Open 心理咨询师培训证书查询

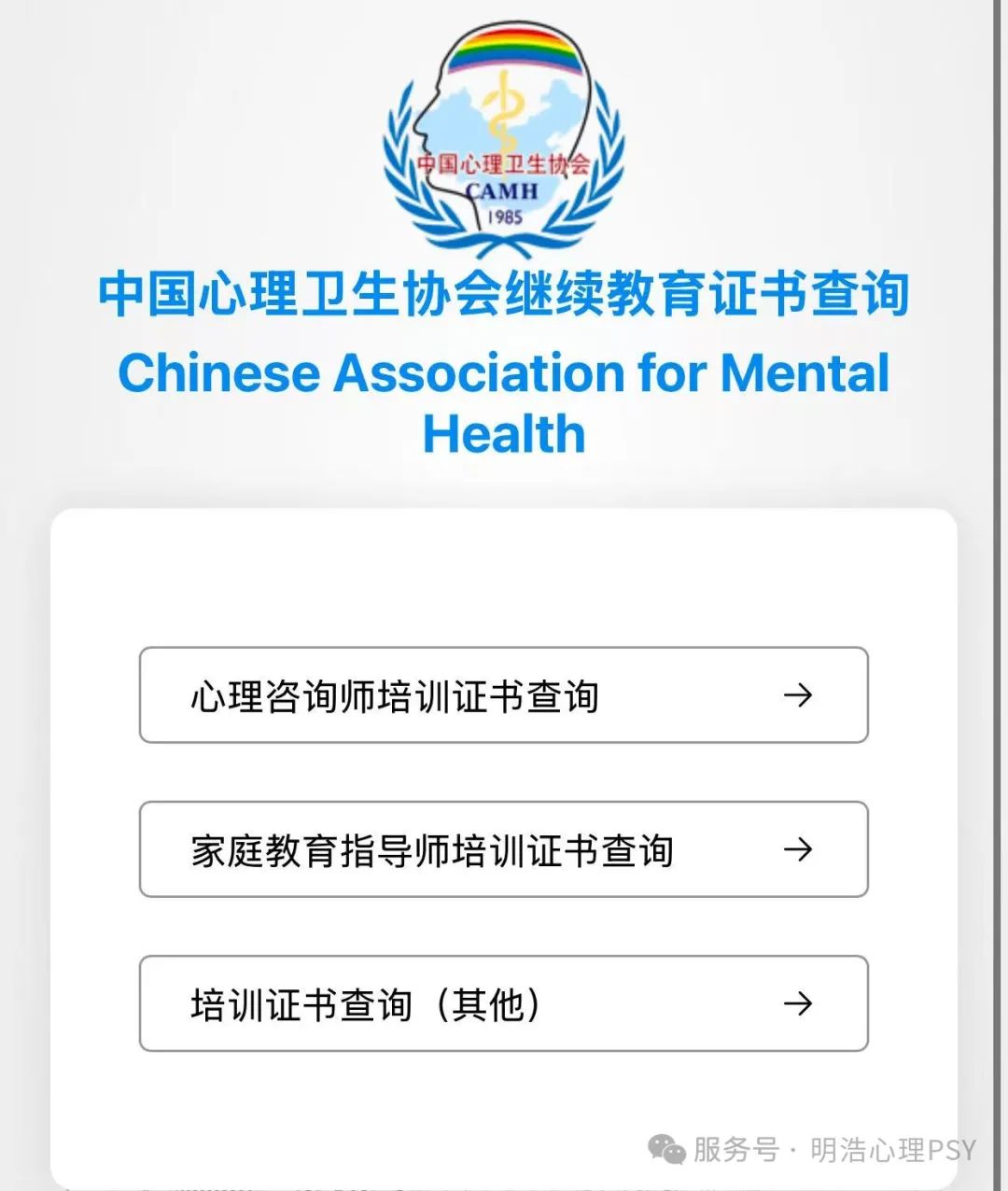click(503, 695)
